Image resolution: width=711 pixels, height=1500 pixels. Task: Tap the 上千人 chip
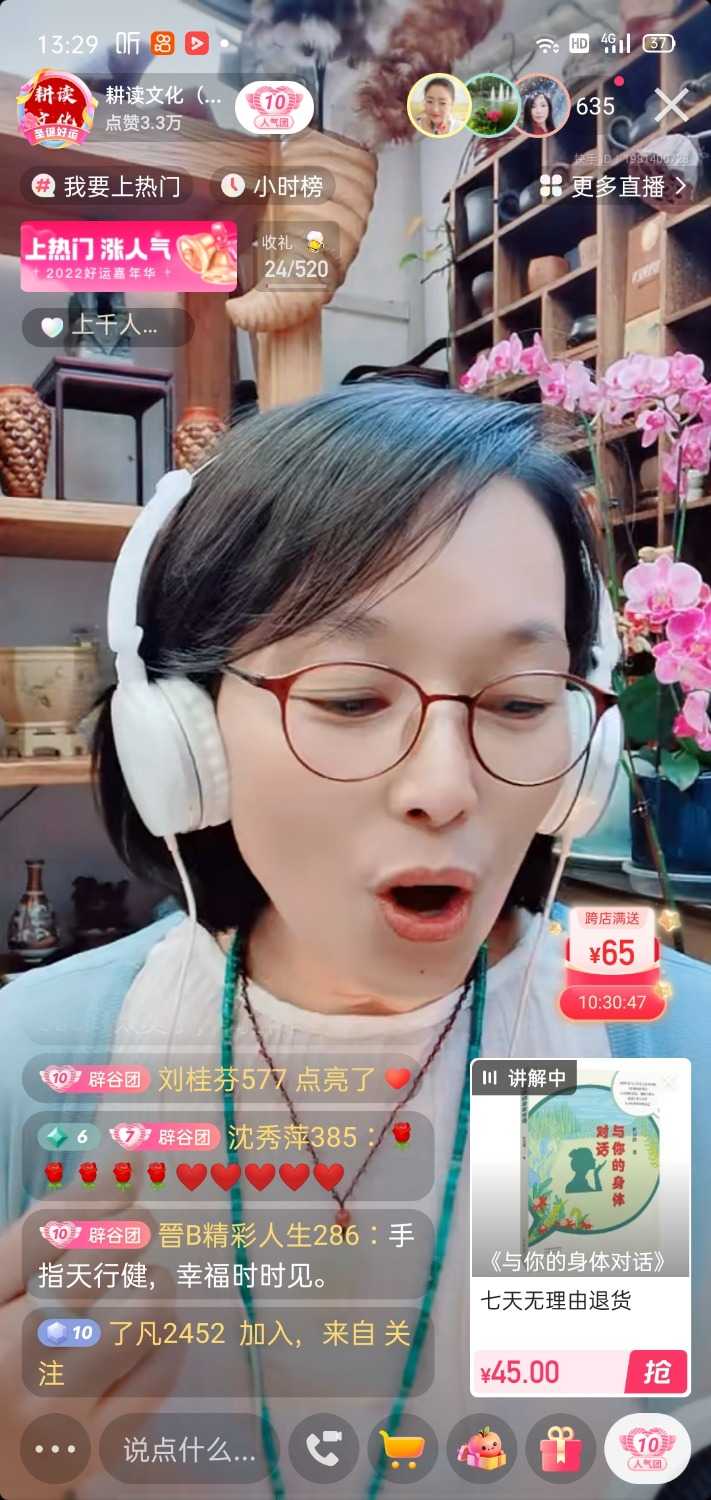(108, 326)
